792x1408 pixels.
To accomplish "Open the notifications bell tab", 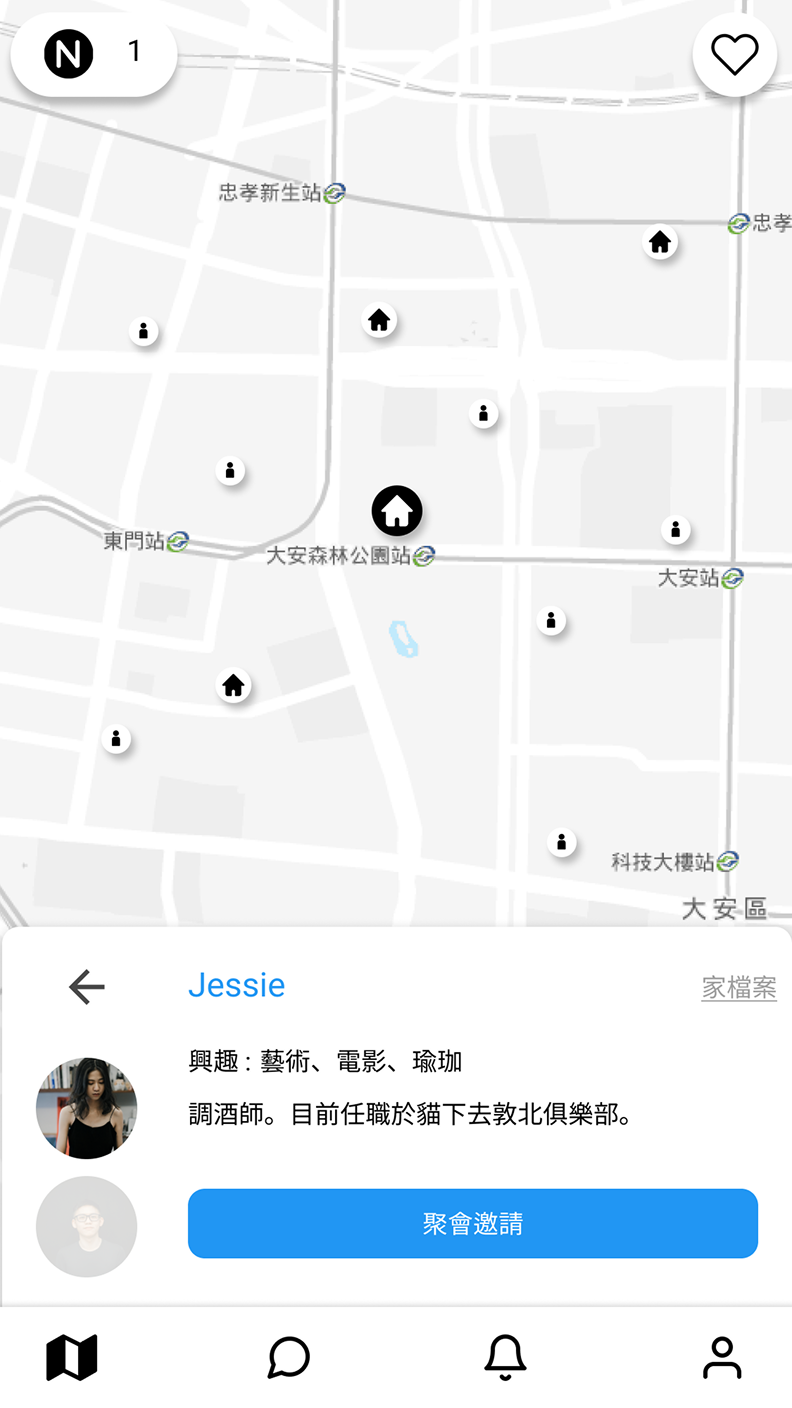I will coord(505,1357).
